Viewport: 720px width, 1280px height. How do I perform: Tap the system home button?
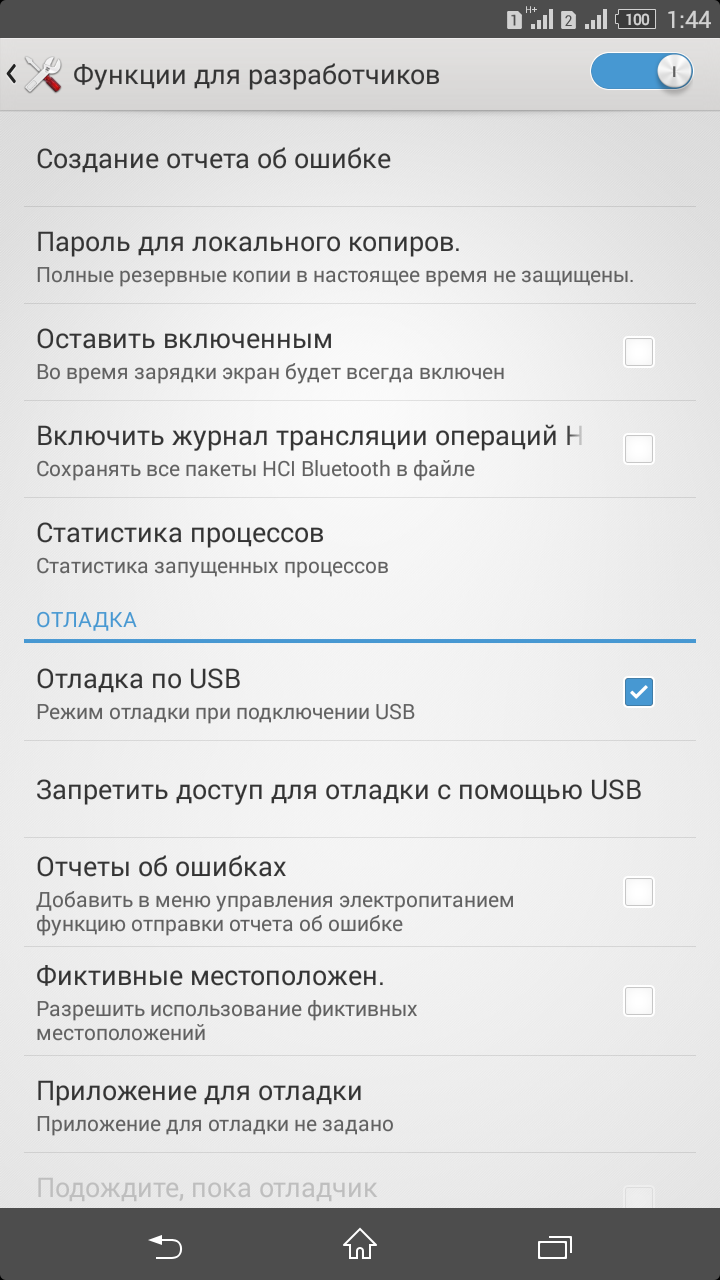[x=360, y=1245]
